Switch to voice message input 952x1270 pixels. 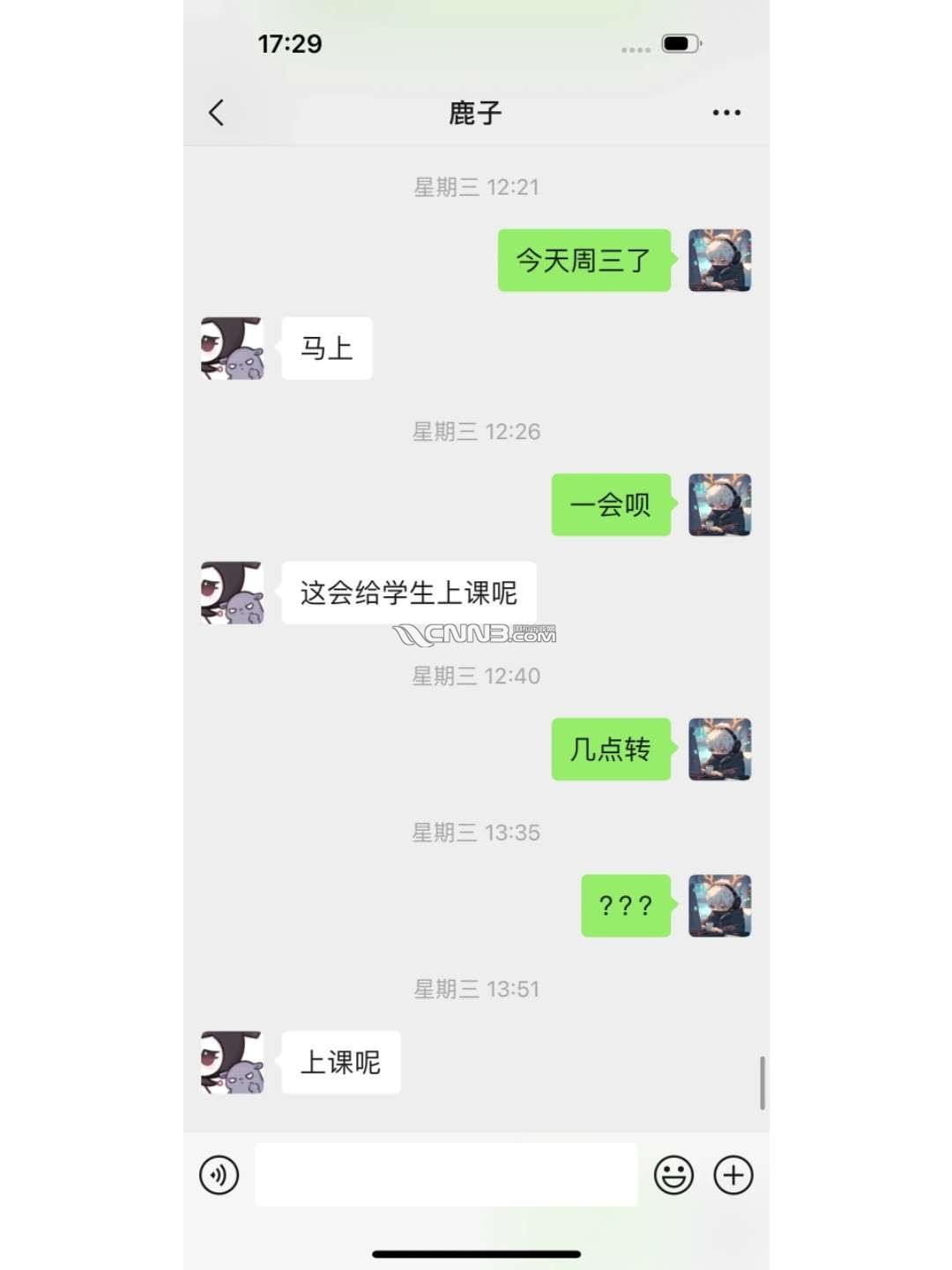[x=219, y=1175]
